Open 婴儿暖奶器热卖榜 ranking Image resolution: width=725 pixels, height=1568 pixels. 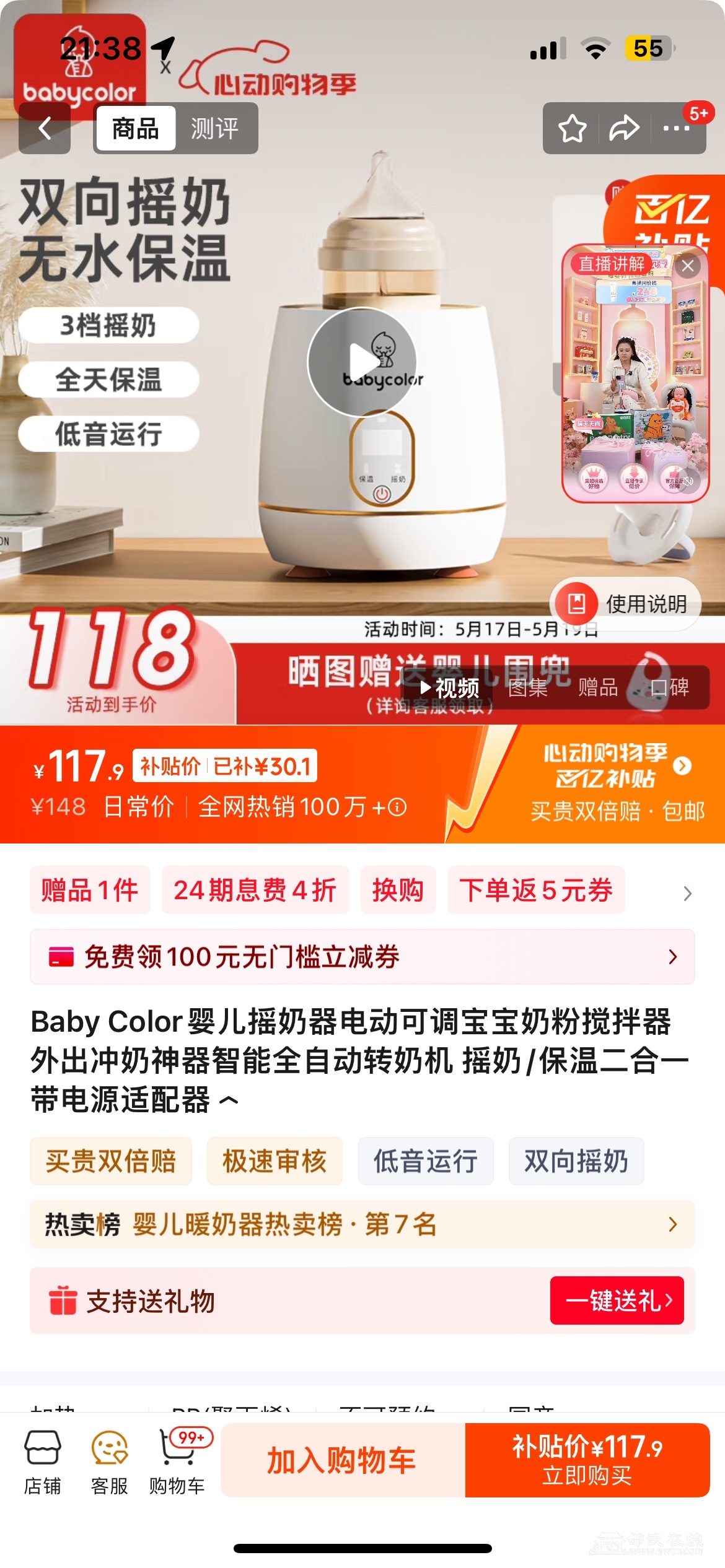click(362, 1224)
